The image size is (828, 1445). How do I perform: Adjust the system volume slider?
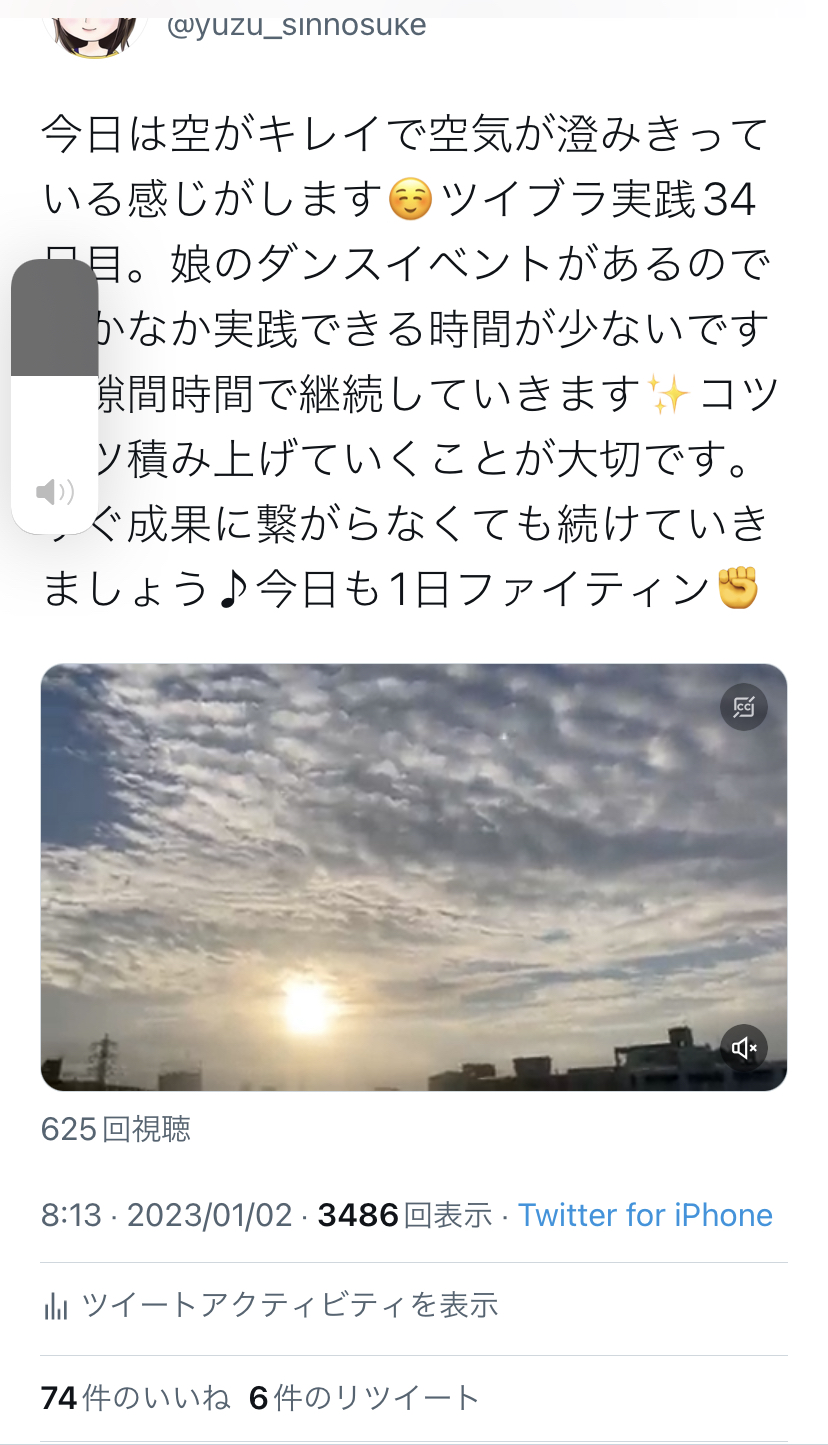click(x=54, y=396)
